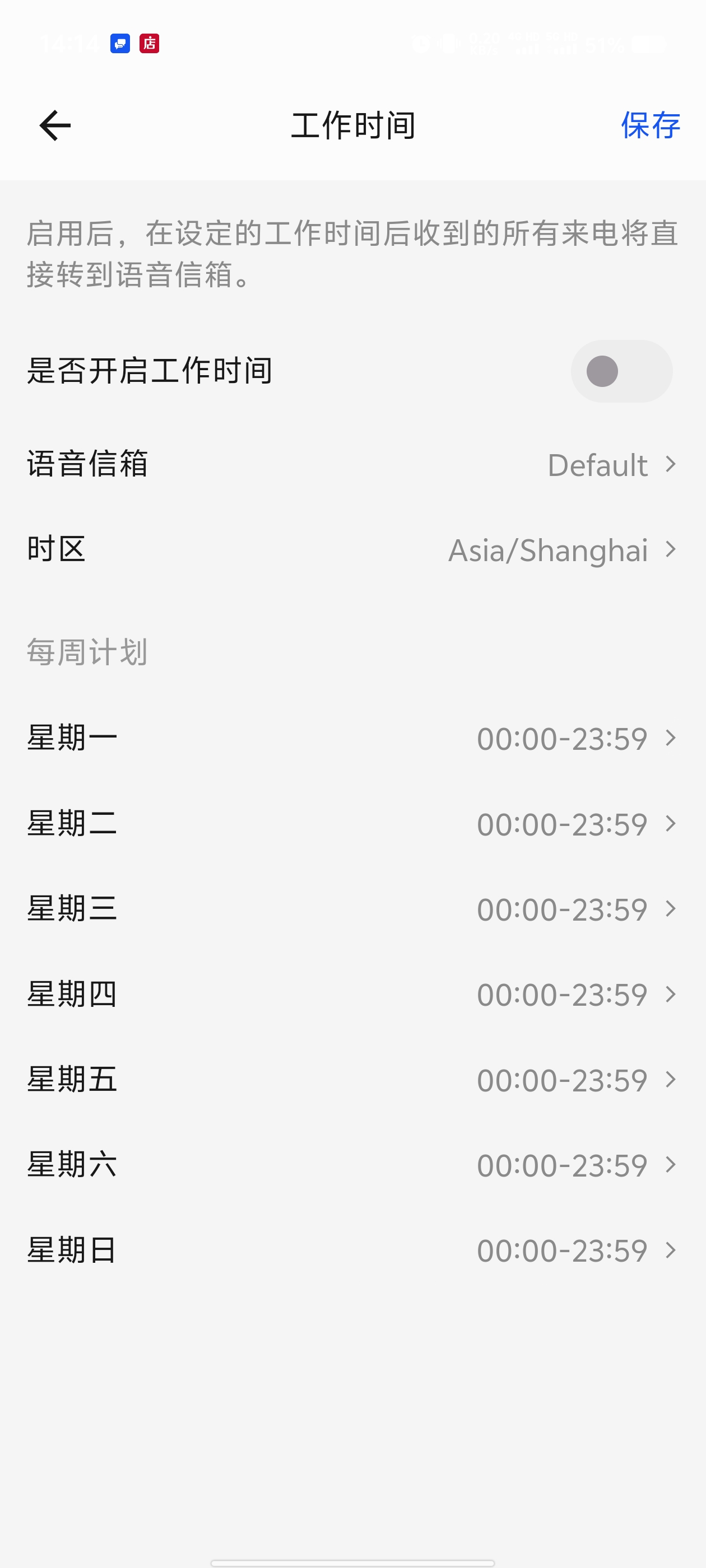
Task: Open 星期二 schedule row
Action: point(354,824)
